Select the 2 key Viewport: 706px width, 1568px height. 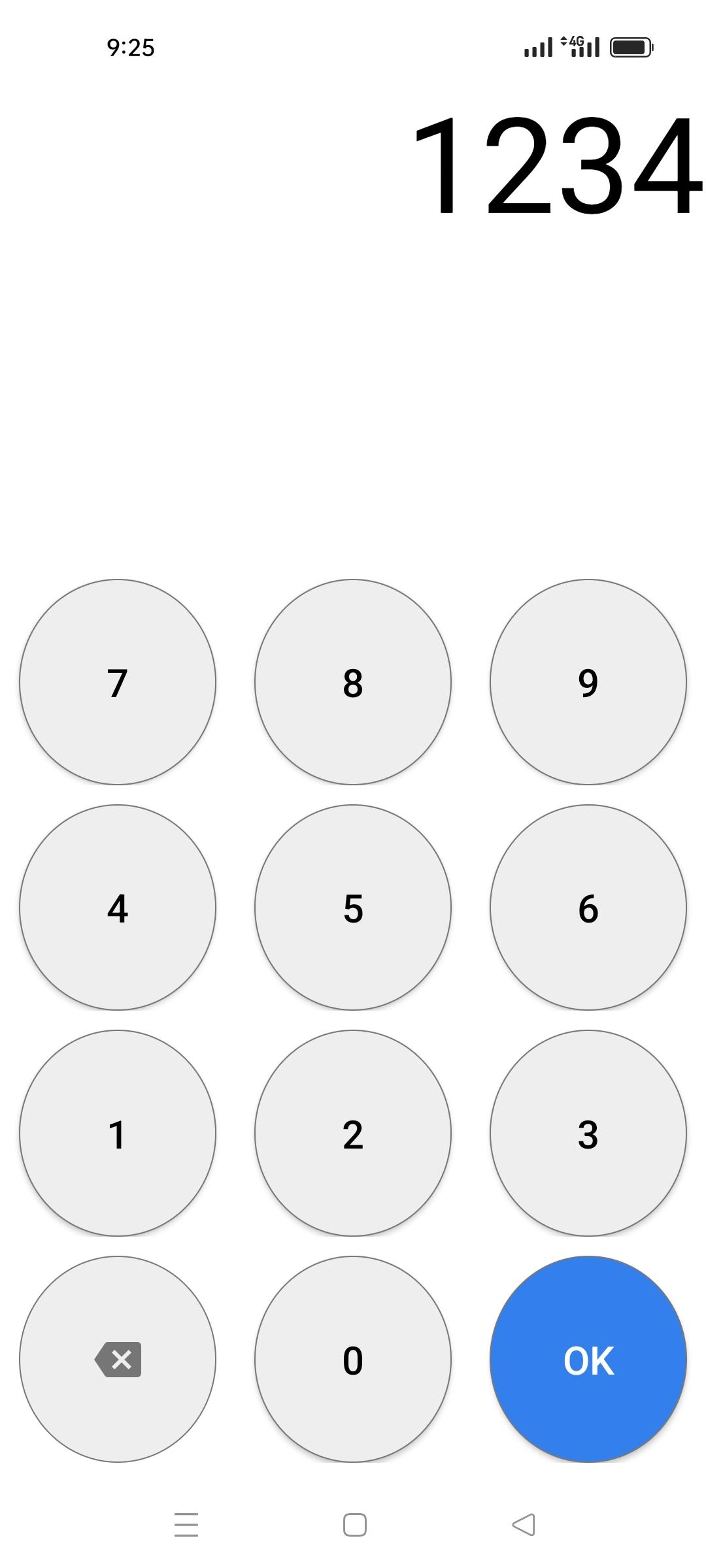coord(353,1133)
